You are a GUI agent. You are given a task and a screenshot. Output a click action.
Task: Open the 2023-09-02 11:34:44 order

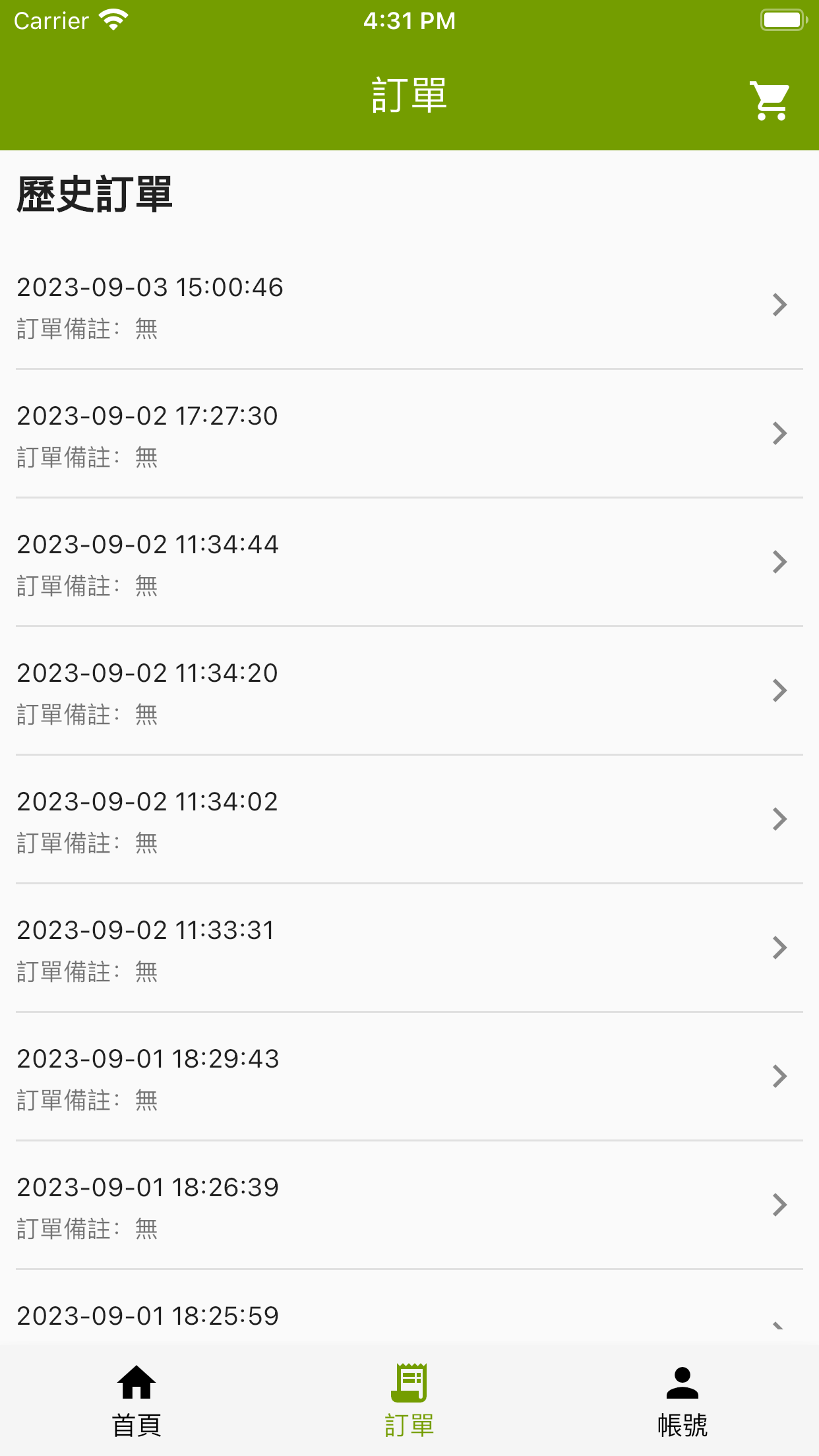[x=409, y=562]
